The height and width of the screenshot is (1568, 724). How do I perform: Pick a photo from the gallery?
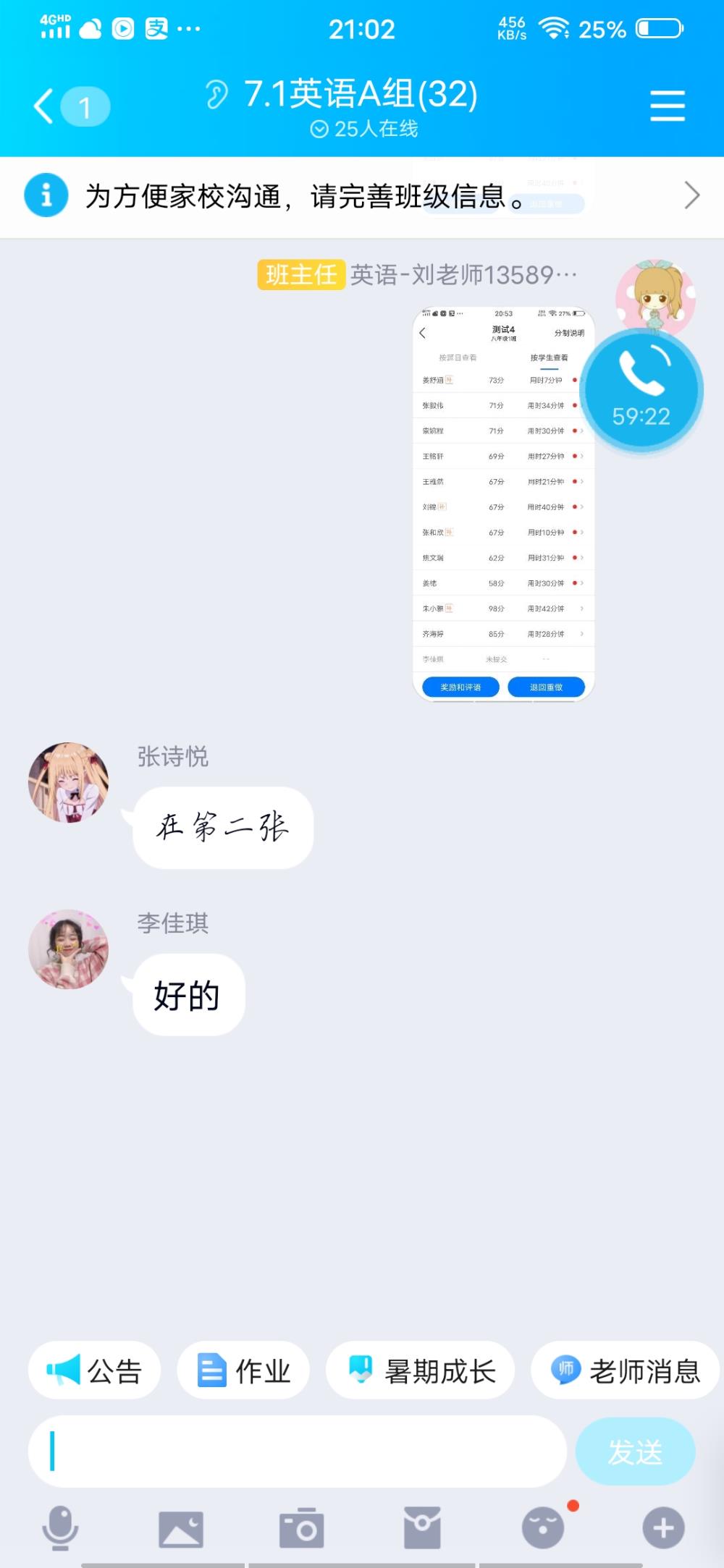coord(181,1528)
